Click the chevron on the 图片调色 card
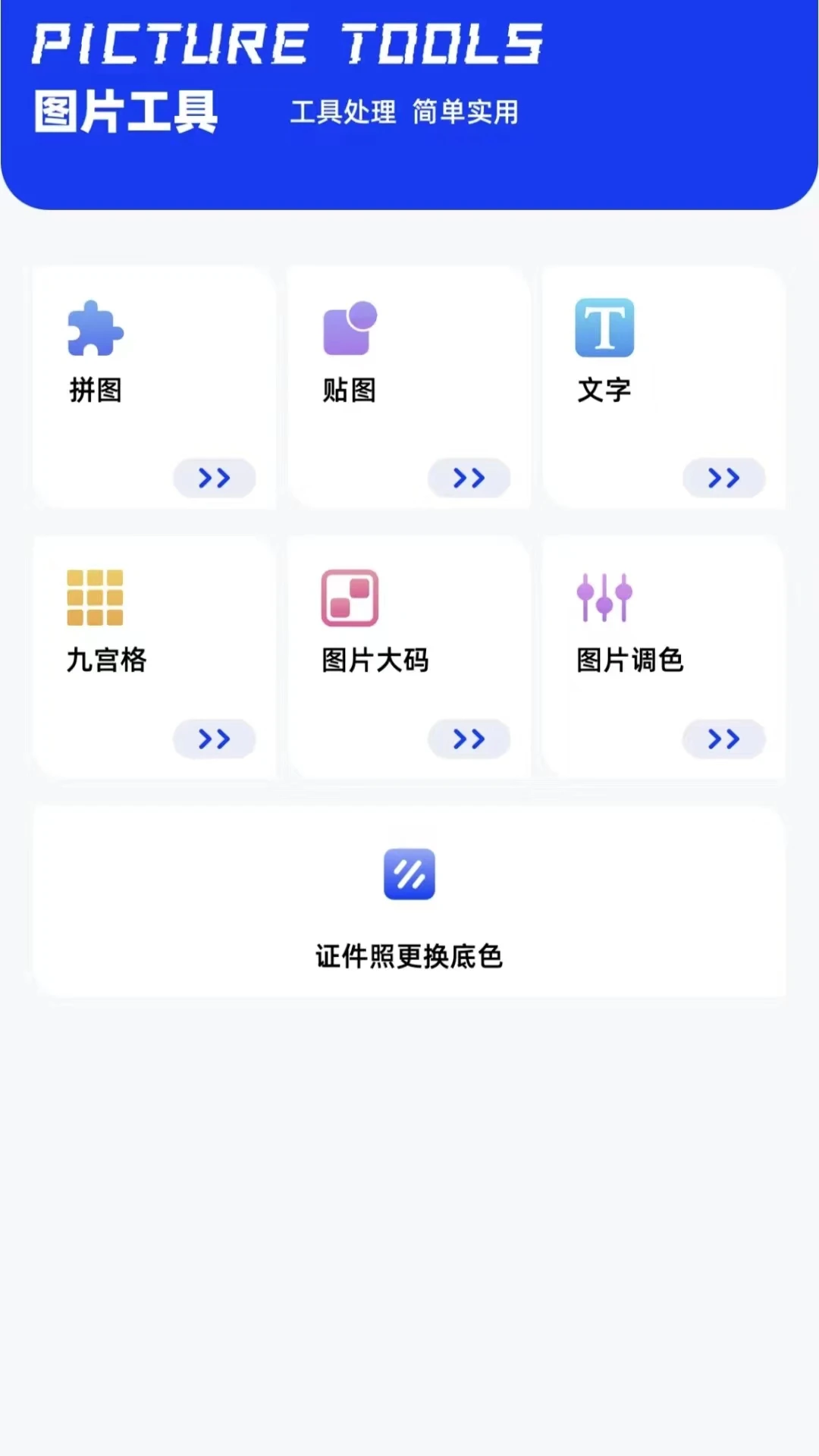 [x=723, y=739]
